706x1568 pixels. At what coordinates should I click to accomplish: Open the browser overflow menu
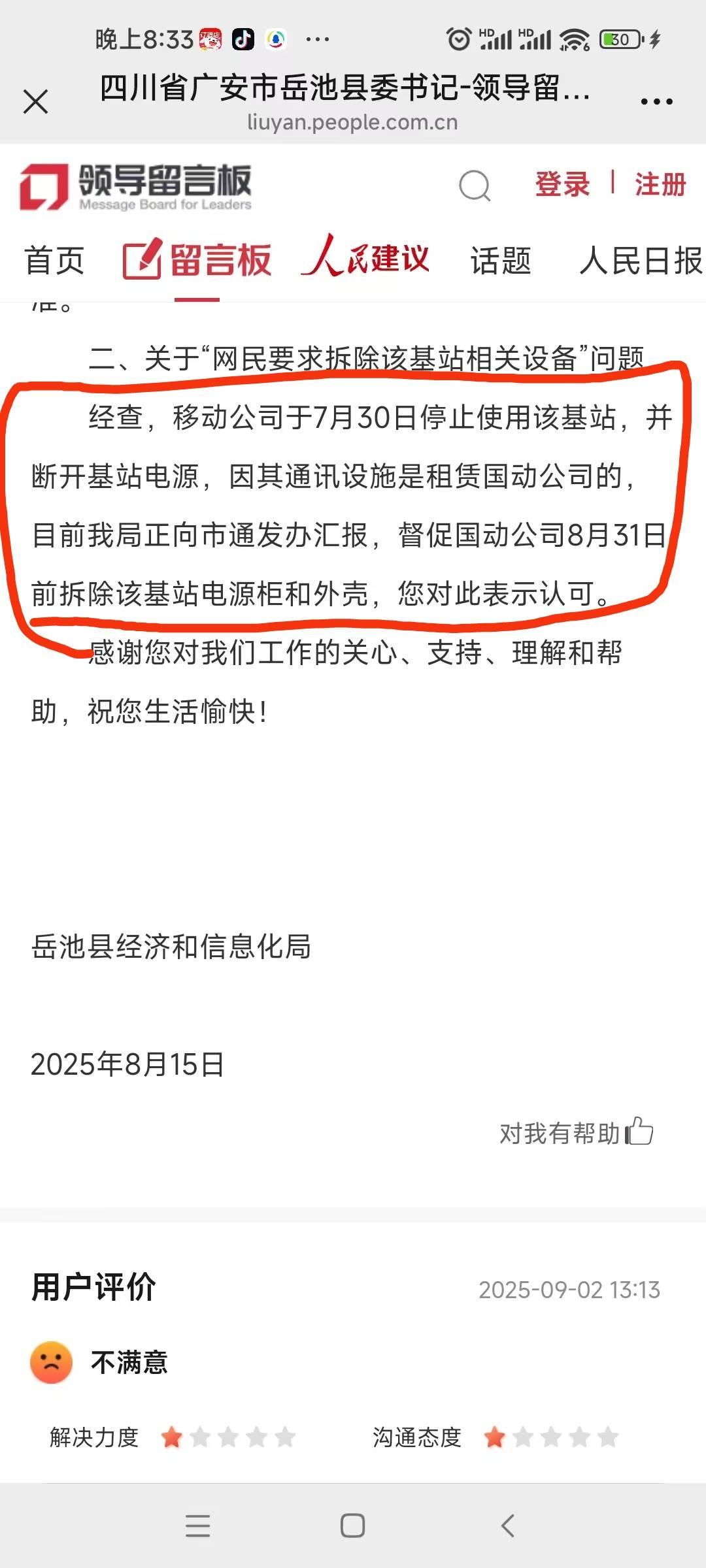click(656, 102)
